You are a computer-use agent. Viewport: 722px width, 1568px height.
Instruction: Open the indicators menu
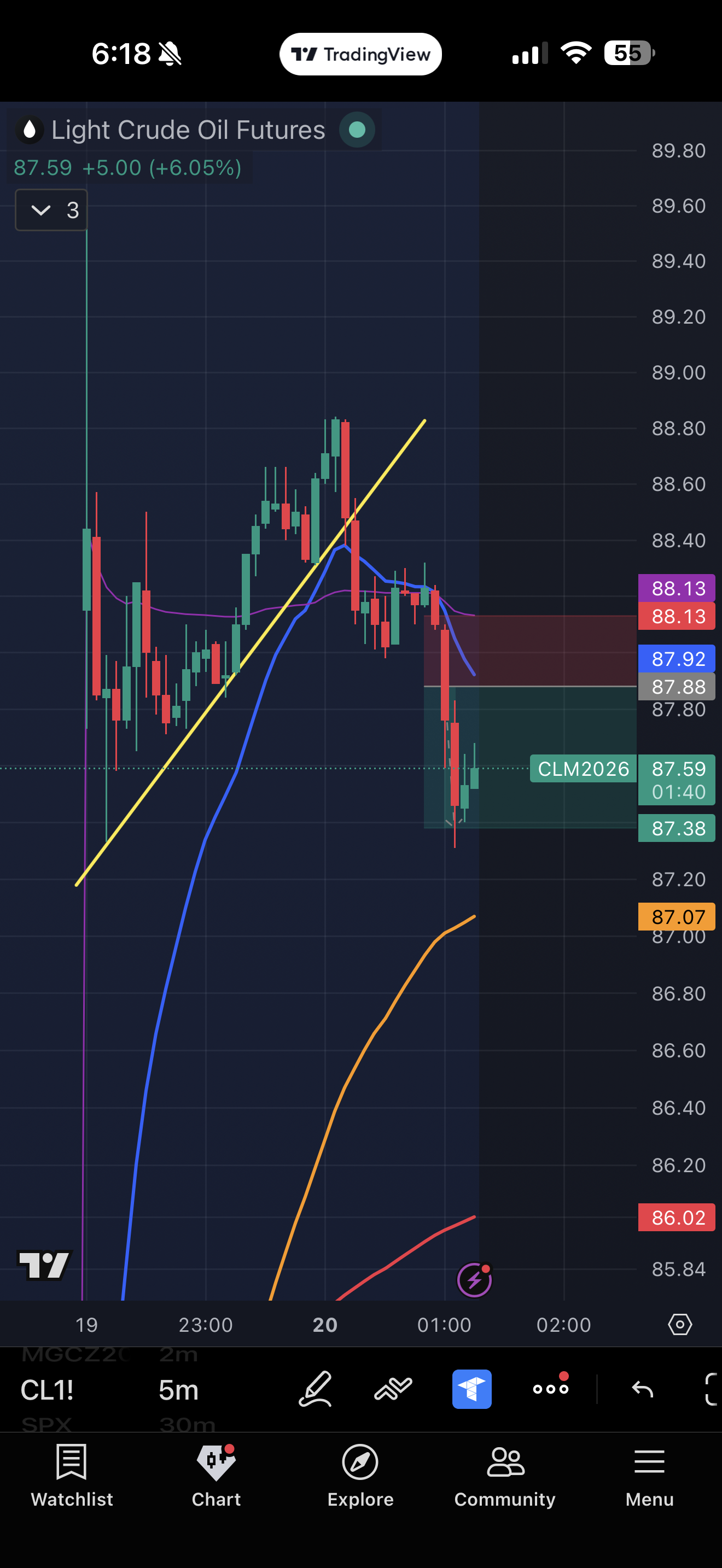(x=393, y=1389)
